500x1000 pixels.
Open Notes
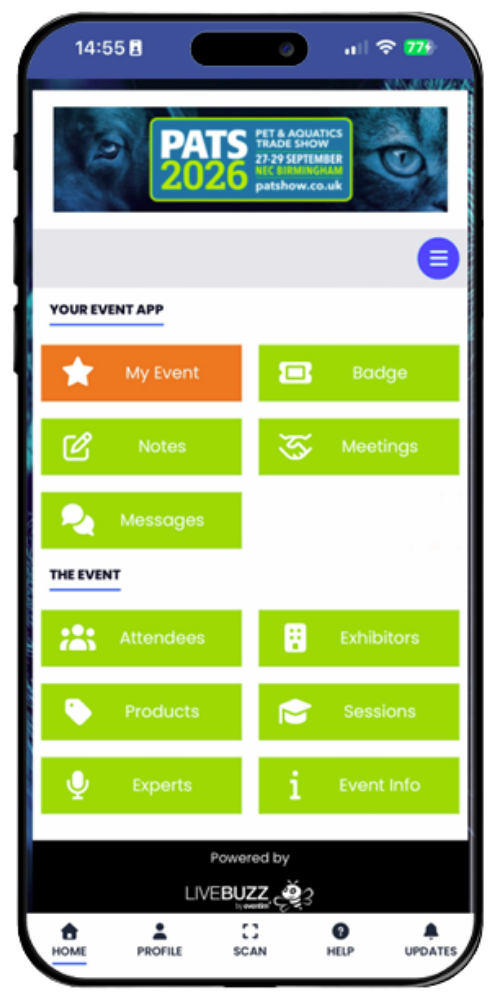(x=142, y=446)
